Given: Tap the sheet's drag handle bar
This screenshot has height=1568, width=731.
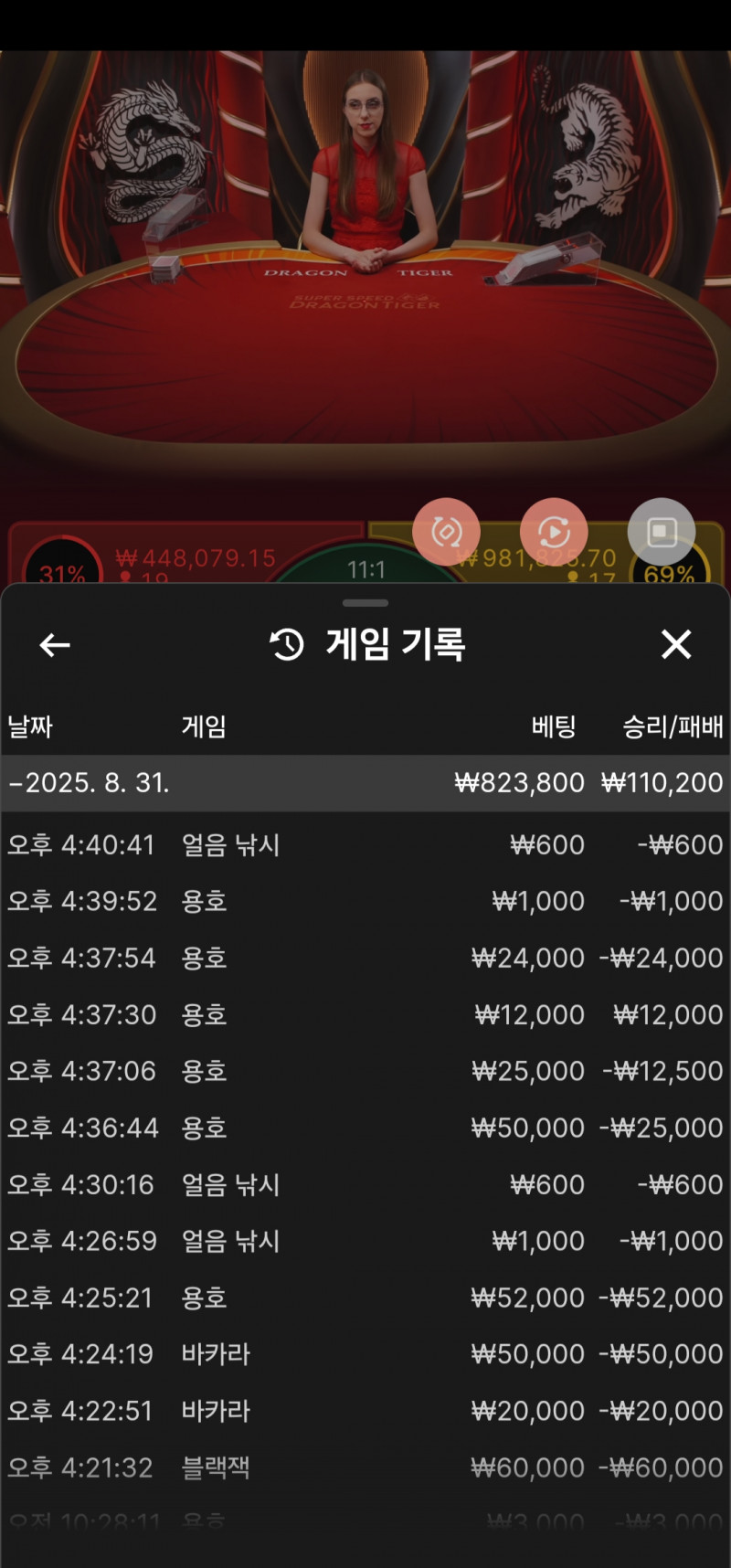Looking at the screenshot, I should 365,603.
